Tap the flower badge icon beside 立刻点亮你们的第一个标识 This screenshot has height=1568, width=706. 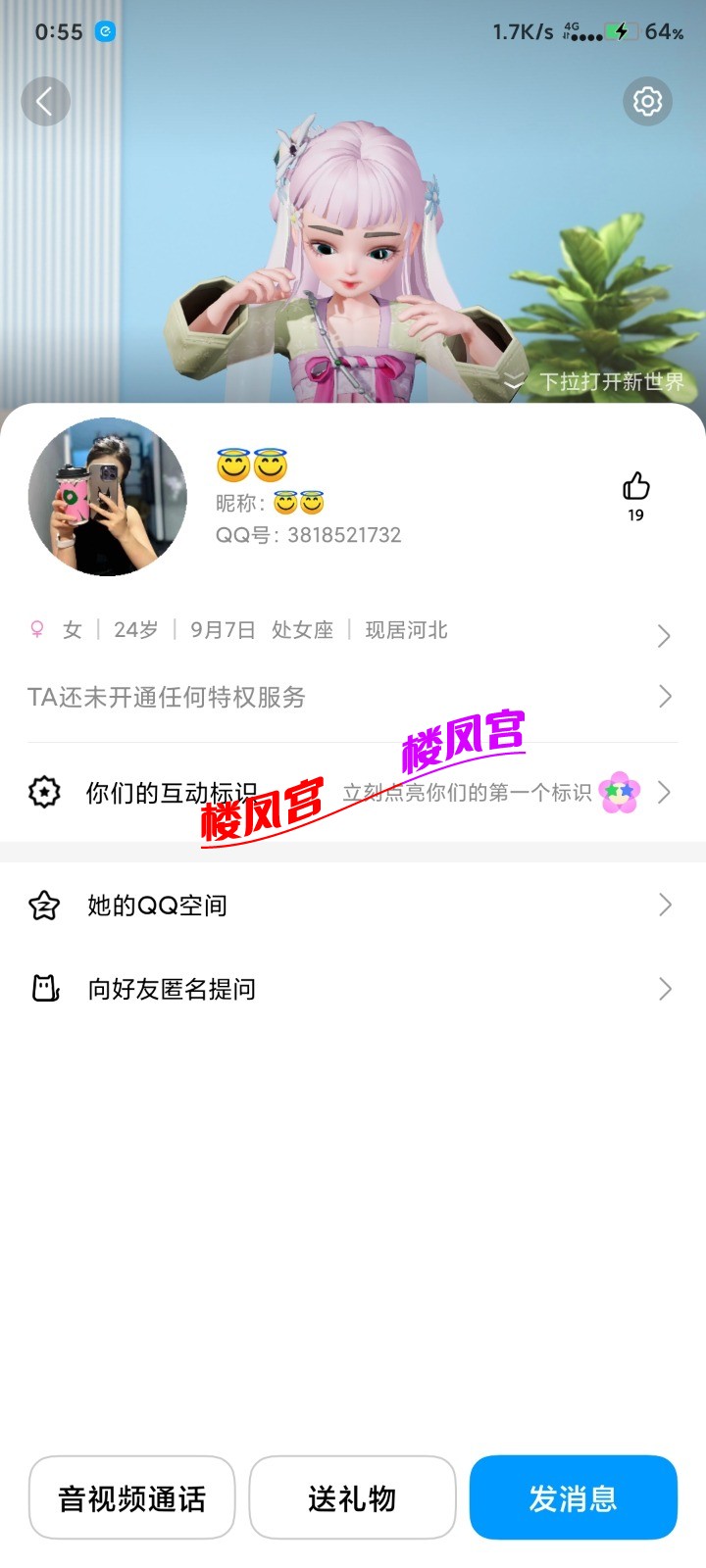point(619,792)
